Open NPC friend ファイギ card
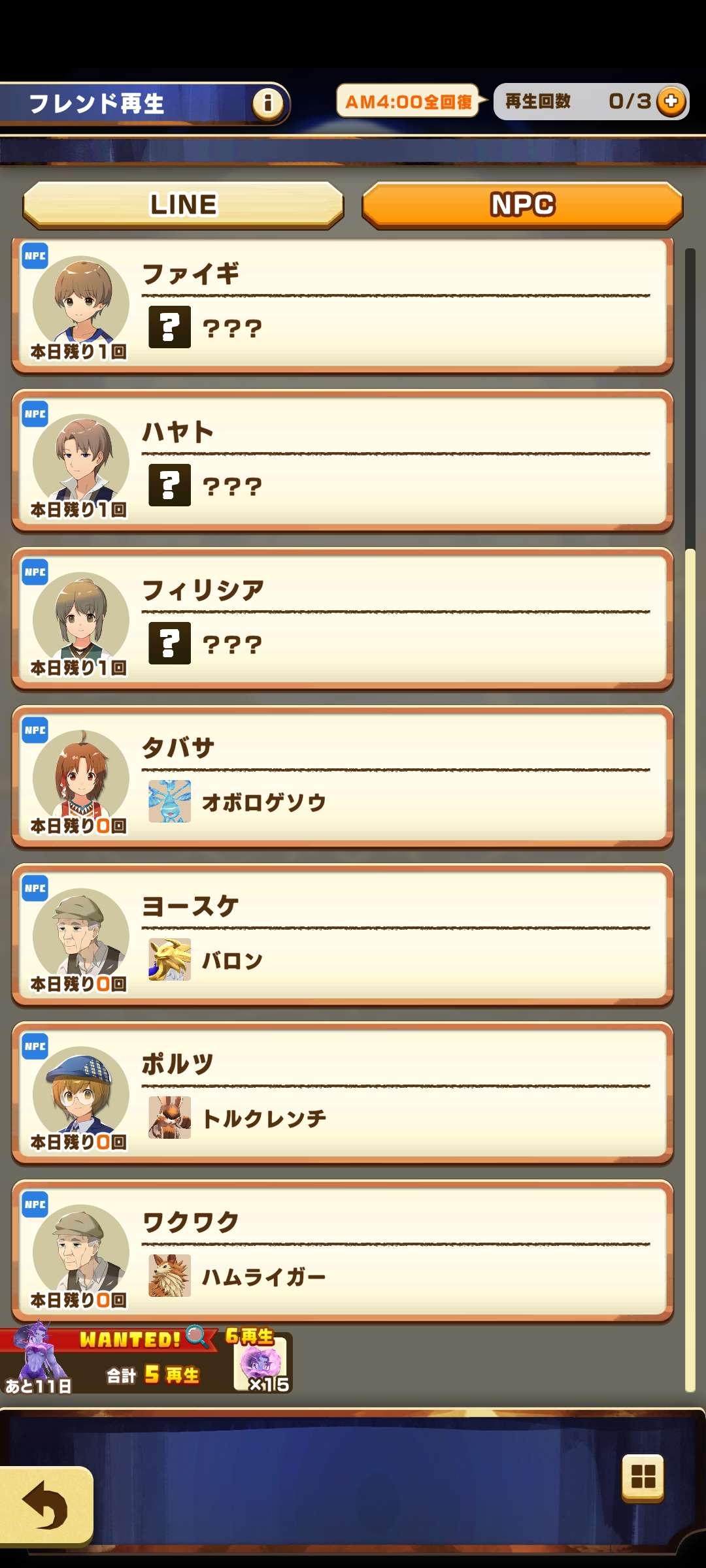The height and width of the screenshot is (1568, 706). (343, 306)
